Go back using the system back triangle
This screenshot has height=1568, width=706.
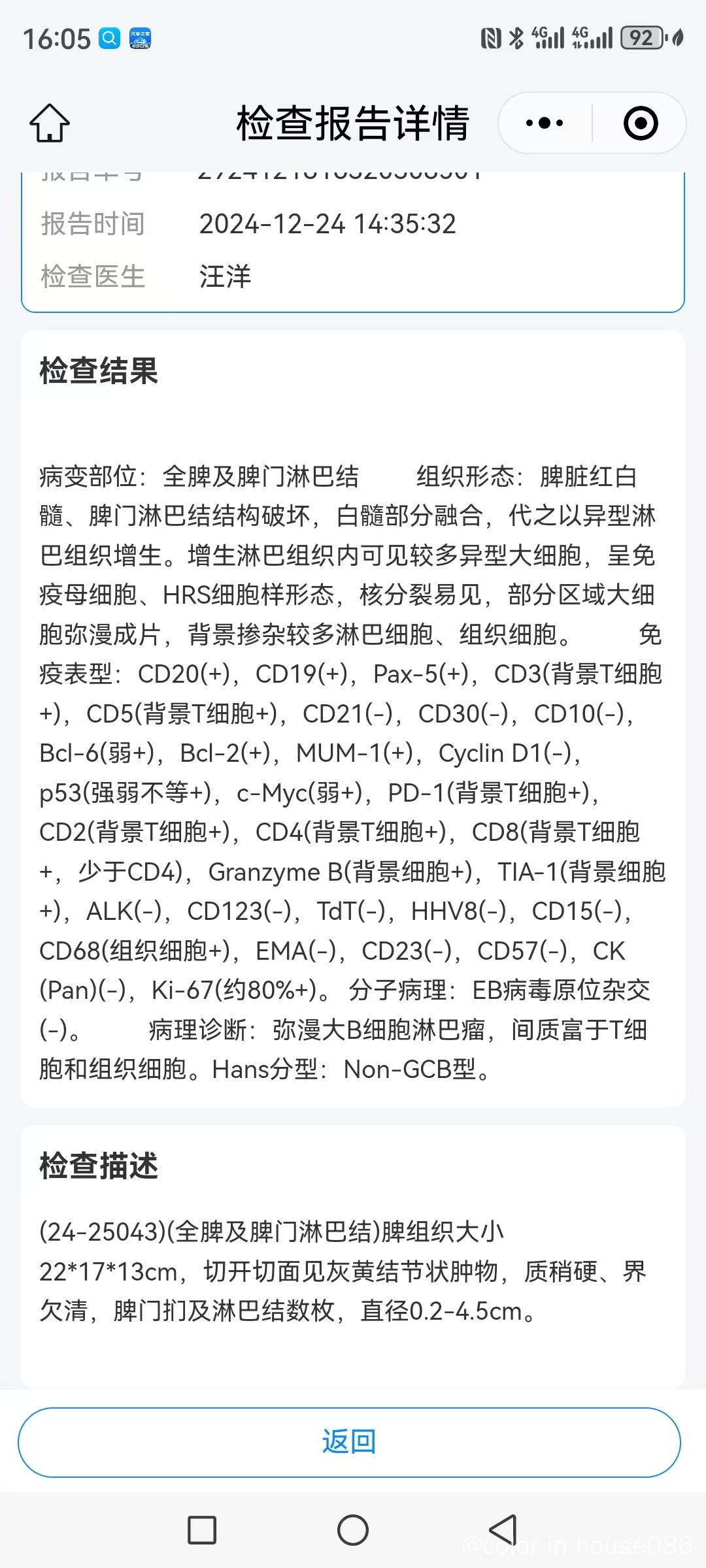click(503, 1529)
